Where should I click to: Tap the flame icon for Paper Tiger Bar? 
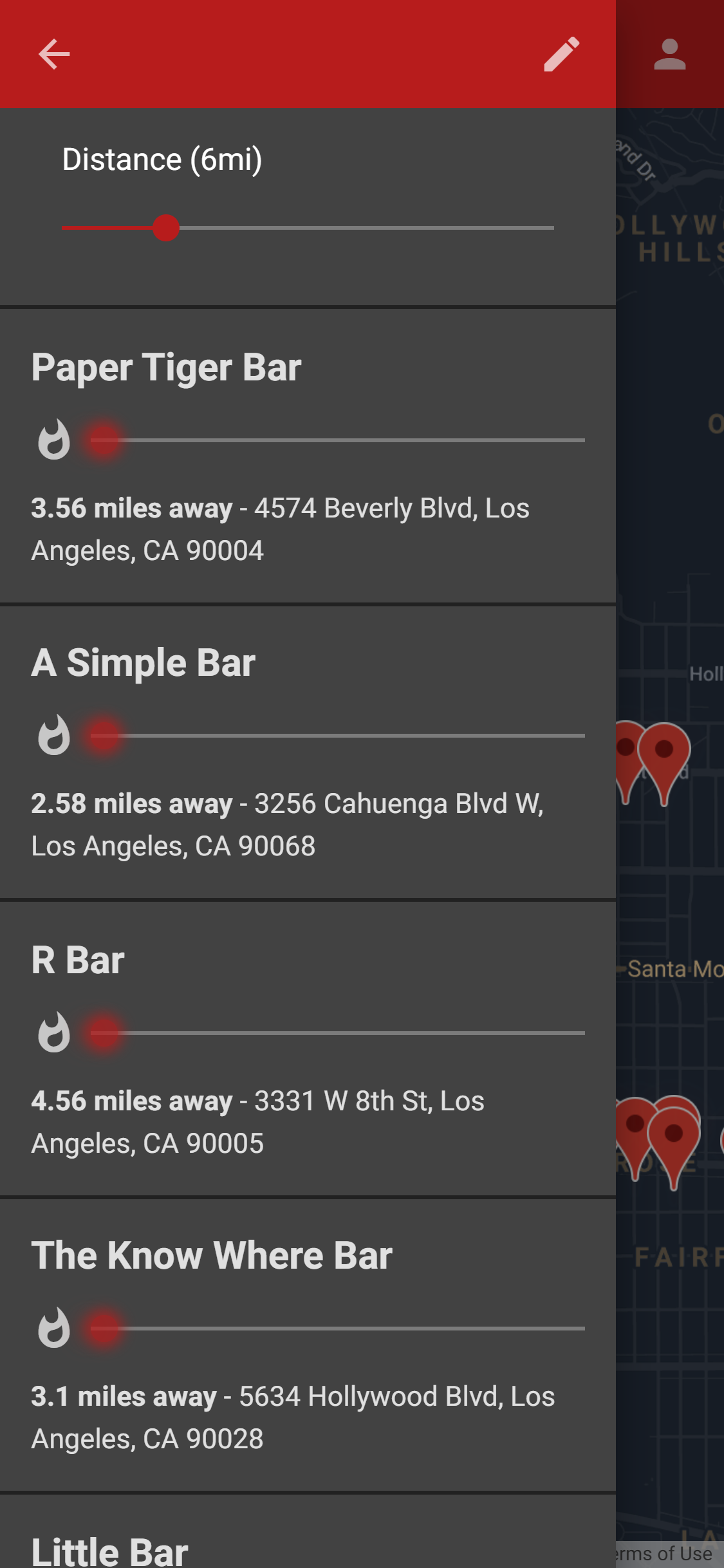click(x=54, y=440)
